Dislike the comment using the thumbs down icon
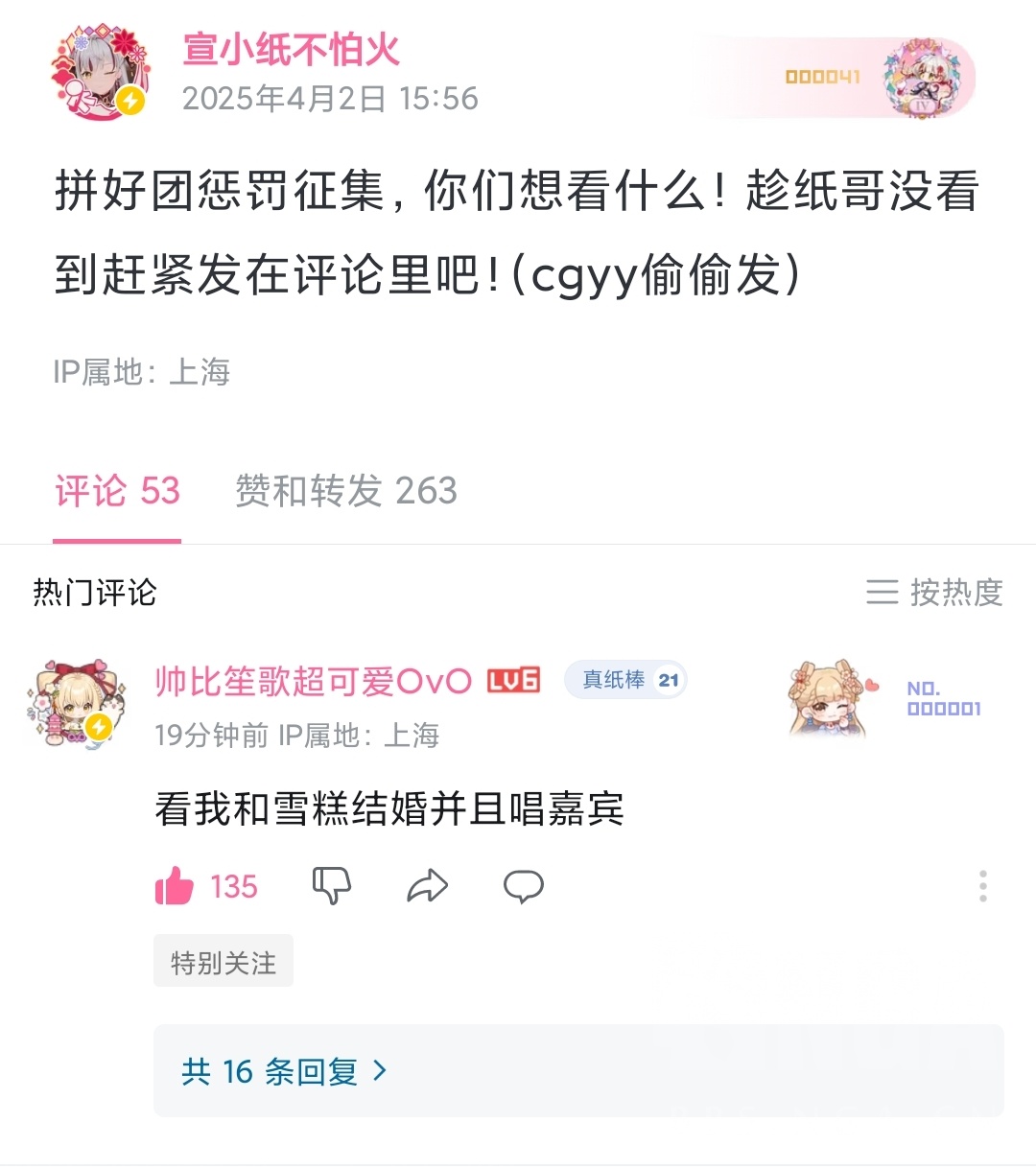The width and height of the screenshot is (1036, 1169). (x=330, y=887)
